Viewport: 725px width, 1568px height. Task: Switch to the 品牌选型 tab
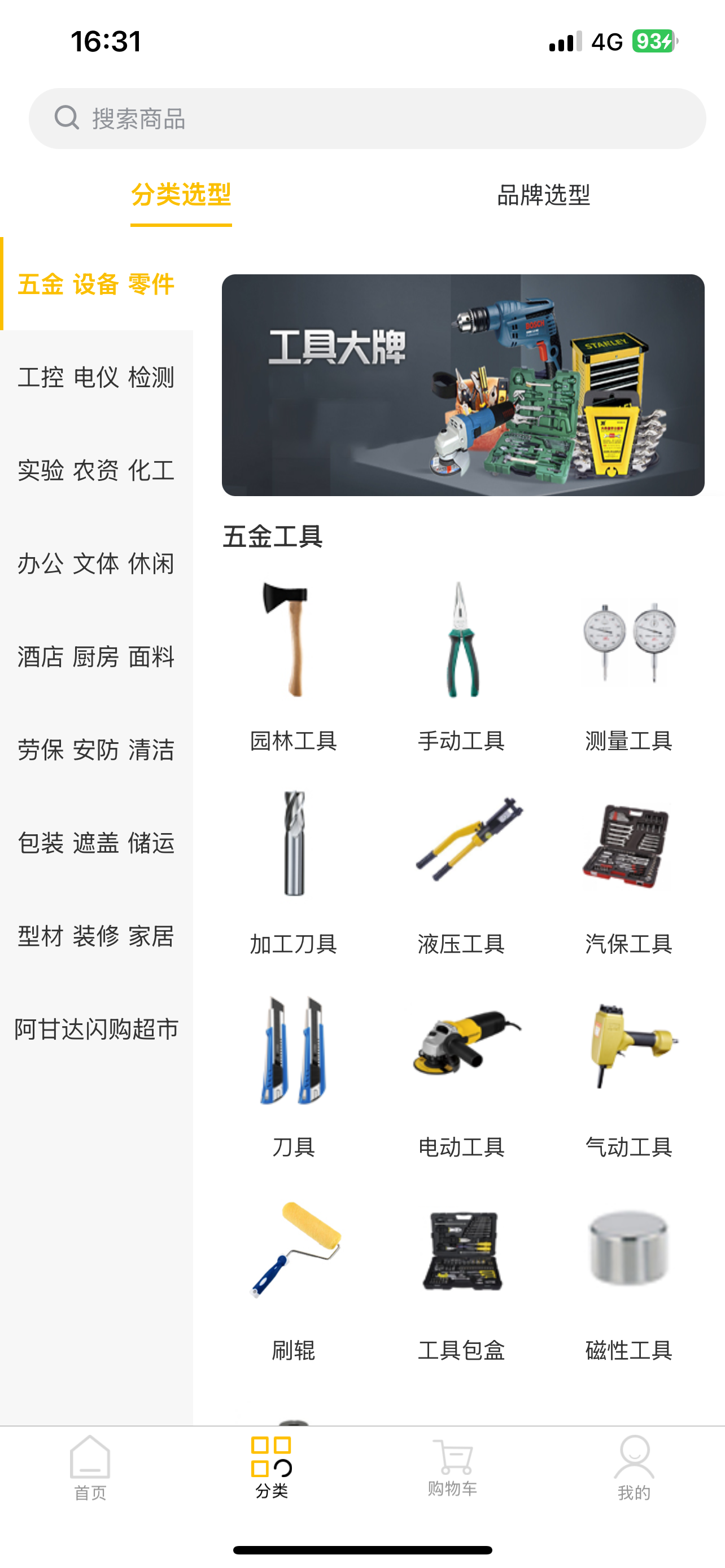[x=543, y=195]
